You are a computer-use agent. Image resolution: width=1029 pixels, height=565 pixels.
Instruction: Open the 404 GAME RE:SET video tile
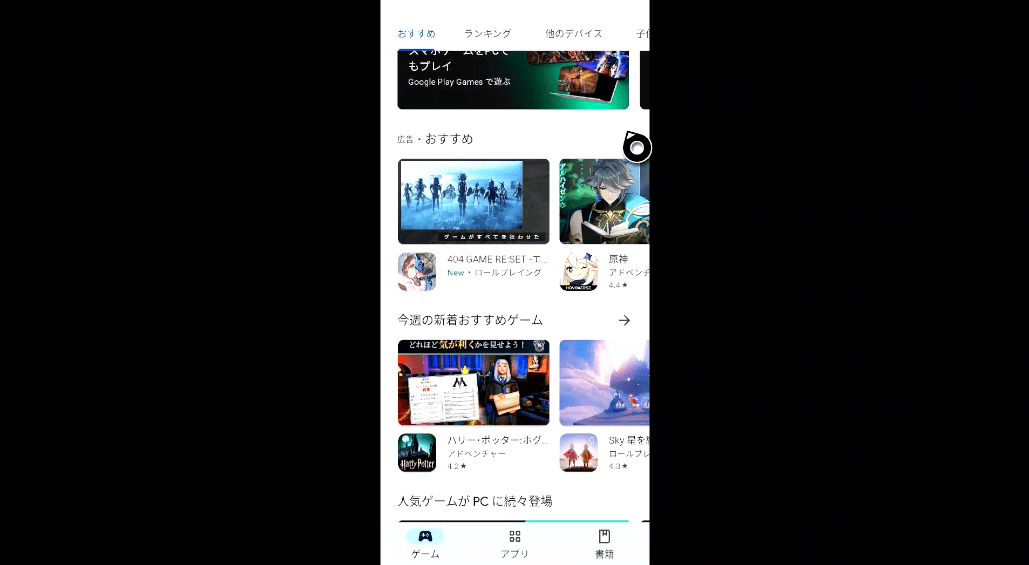point(473,201)
